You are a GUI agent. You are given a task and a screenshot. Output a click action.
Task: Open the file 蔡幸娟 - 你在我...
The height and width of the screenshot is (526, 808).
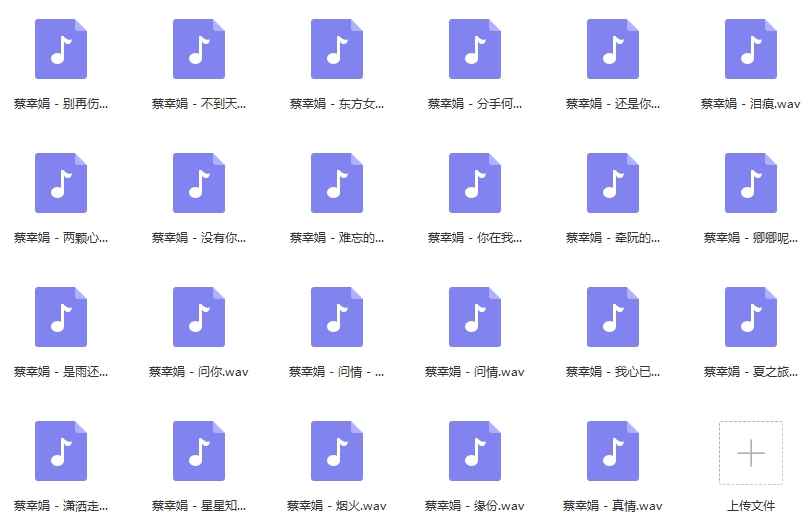475,183
